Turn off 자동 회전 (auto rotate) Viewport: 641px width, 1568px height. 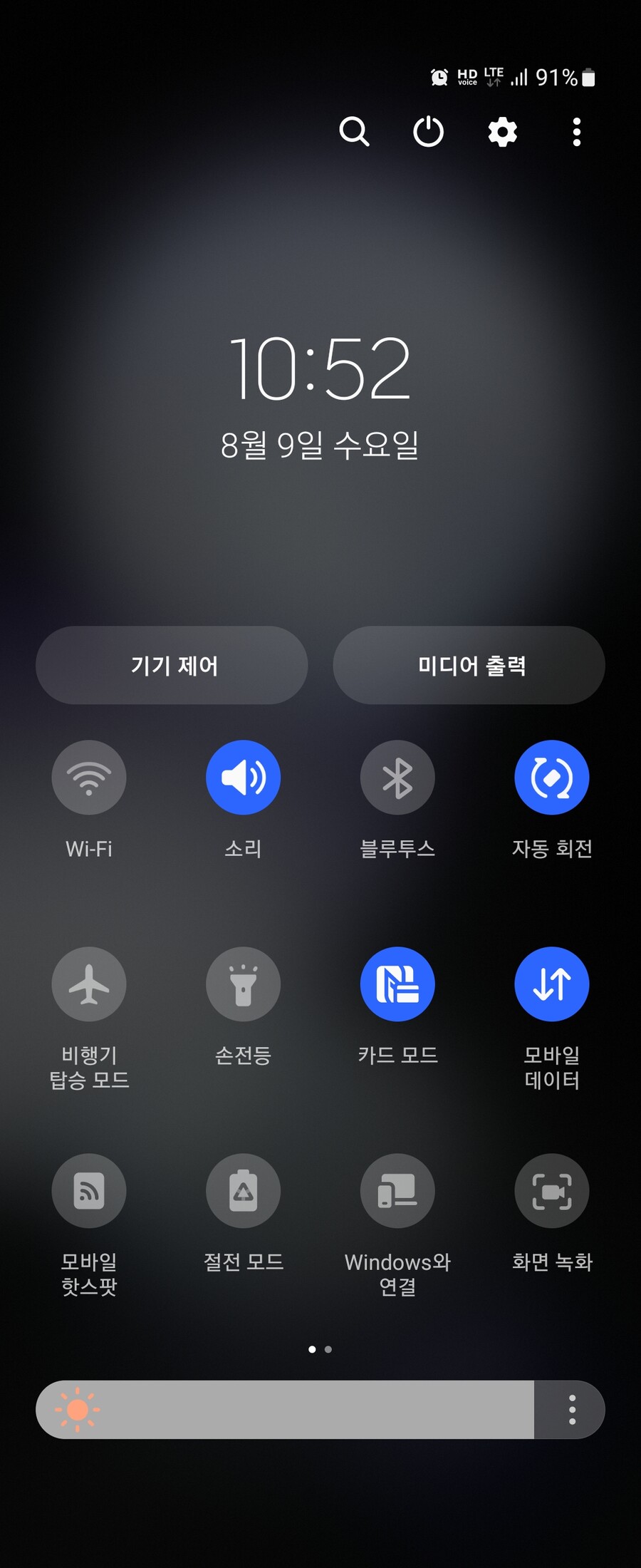click(x=552, y=777)
